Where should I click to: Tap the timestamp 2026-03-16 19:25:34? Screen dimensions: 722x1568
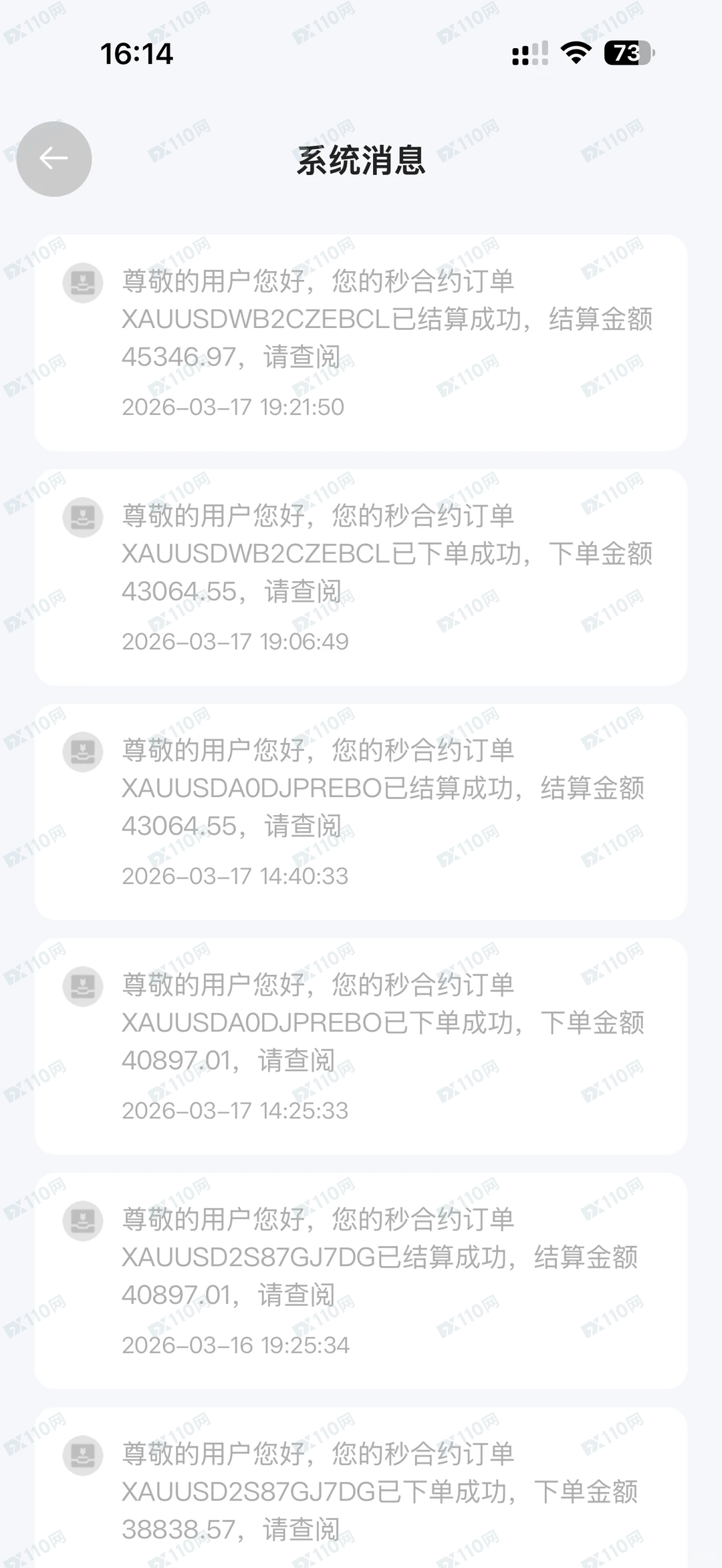pos(237,1344)
